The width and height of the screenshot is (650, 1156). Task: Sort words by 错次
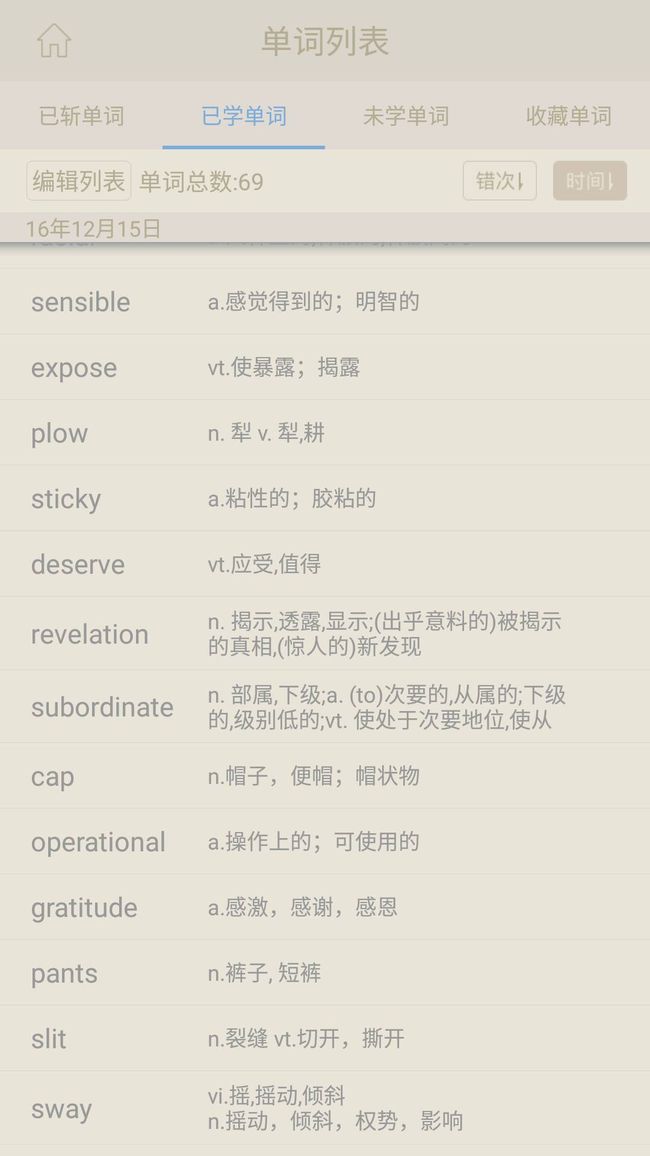tap(500, 181)
